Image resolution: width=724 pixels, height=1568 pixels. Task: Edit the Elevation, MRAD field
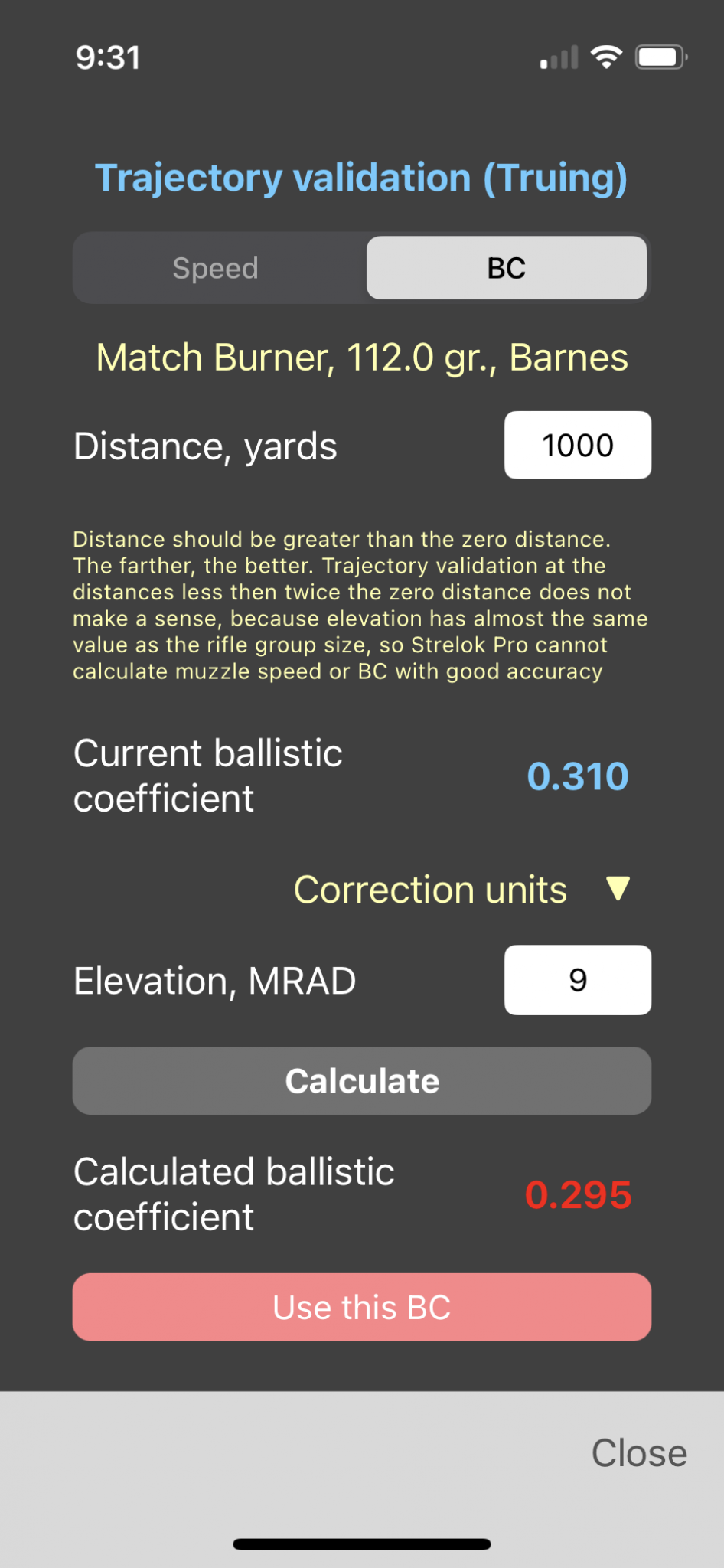[x=577, y=980]
